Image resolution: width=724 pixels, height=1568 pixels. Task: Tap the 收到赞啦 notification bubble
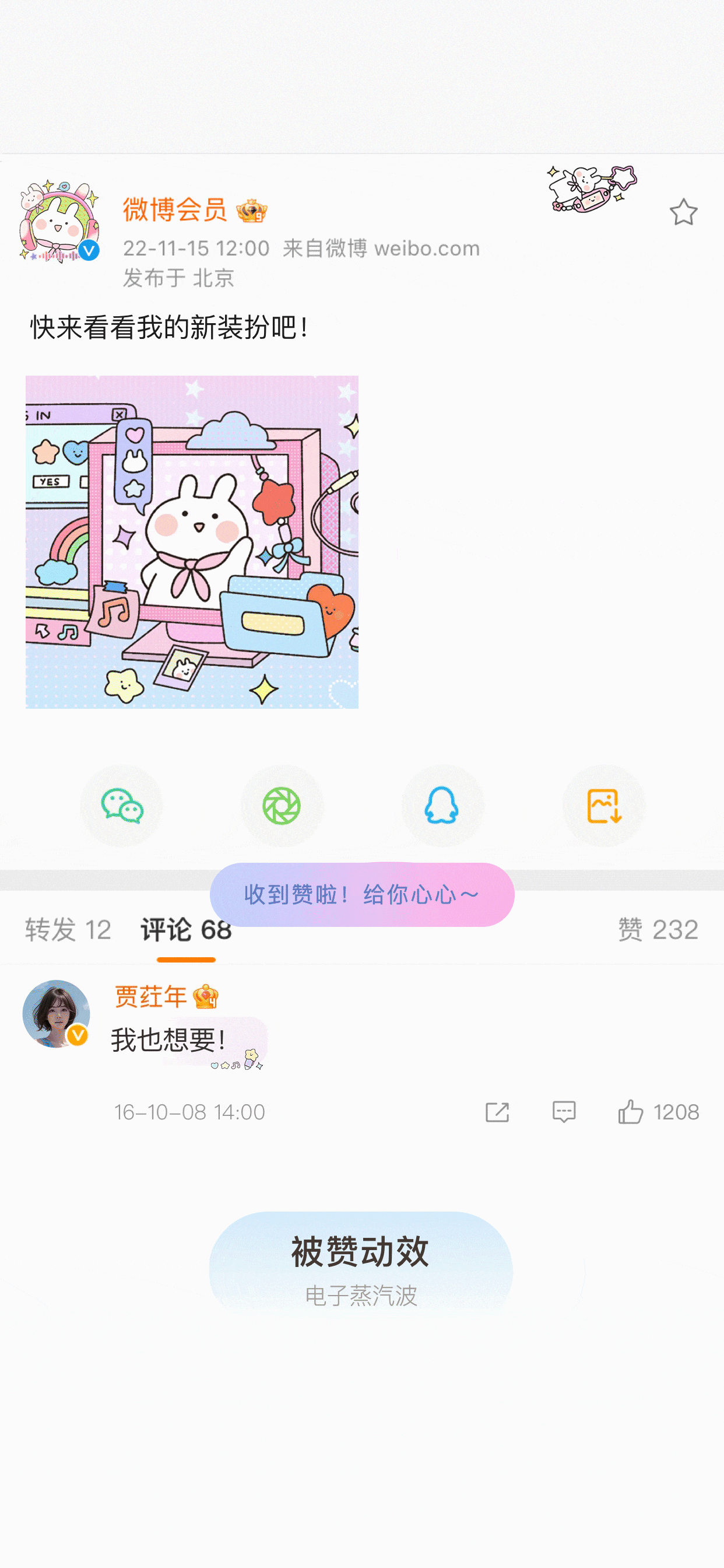(361, 895)
